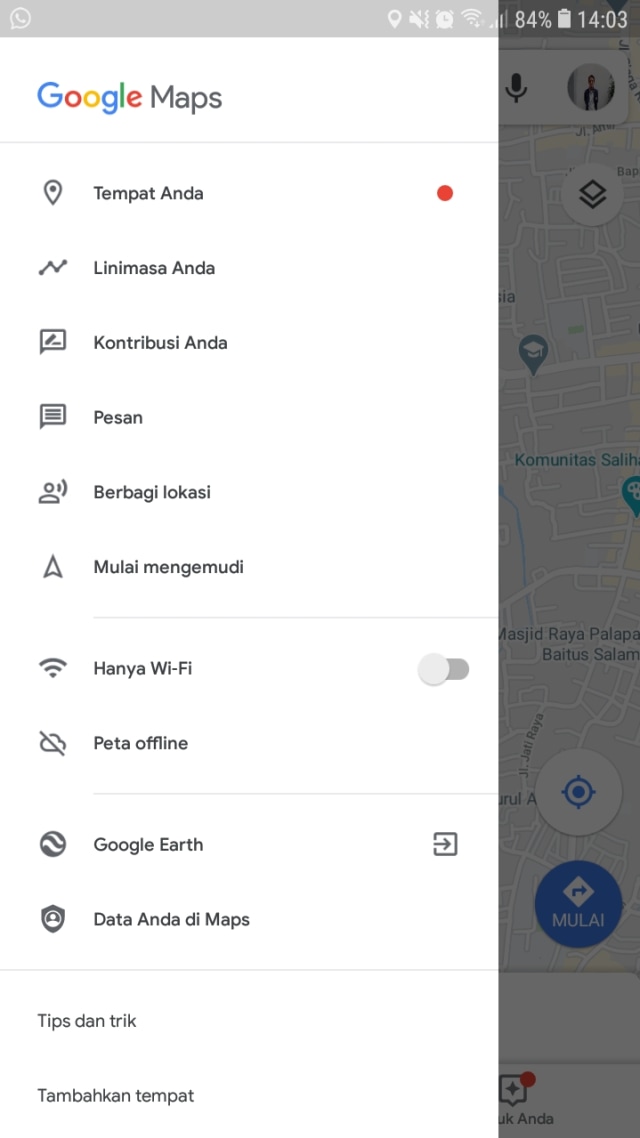Go to Kontribusi Anda
640x1138 pixels.
click(160, 343)
